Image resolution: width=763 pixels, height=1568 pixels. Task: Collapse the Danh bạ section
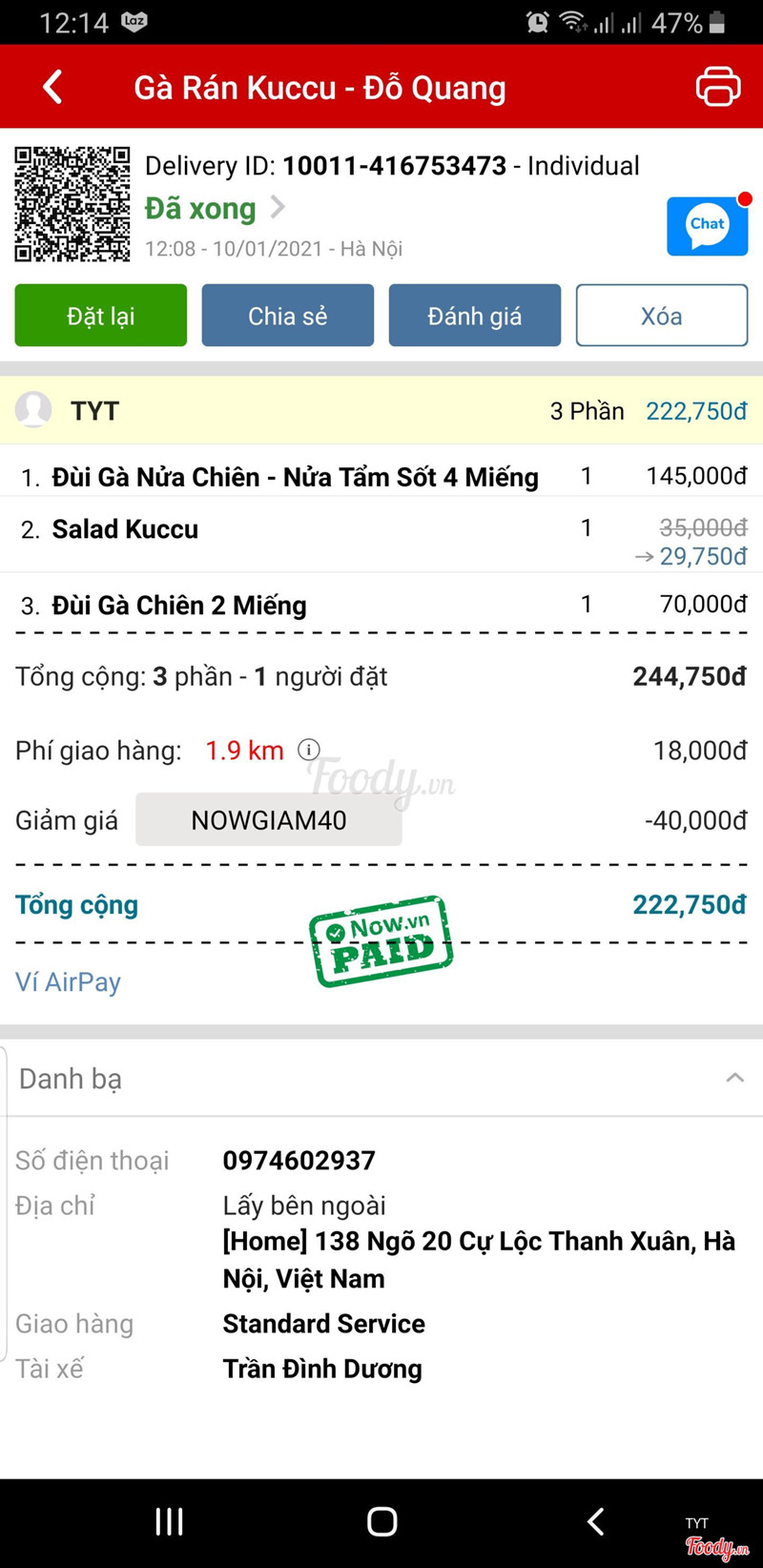point(734,1078)
